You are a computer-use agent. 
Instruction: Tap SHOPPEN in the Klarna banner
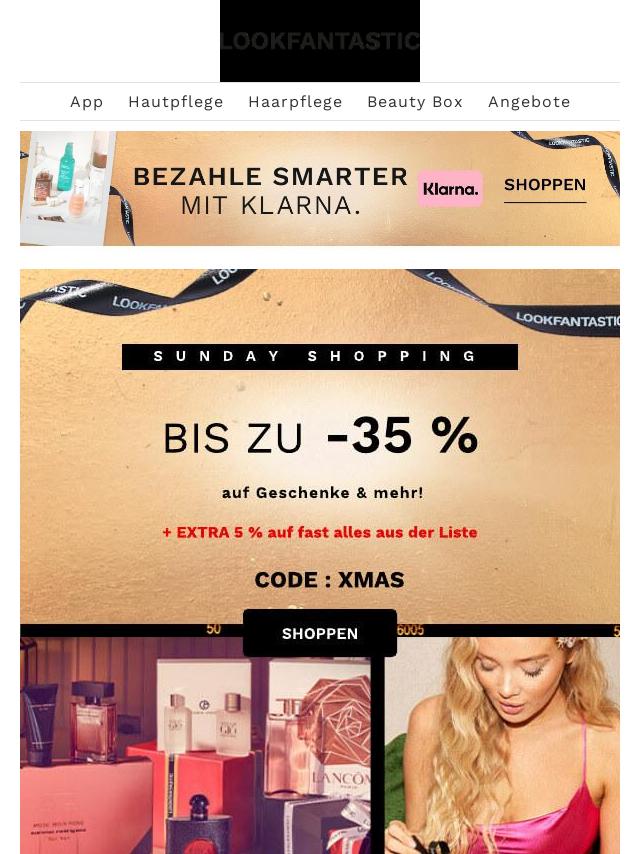pyautogui.click(x=545, y=185)
